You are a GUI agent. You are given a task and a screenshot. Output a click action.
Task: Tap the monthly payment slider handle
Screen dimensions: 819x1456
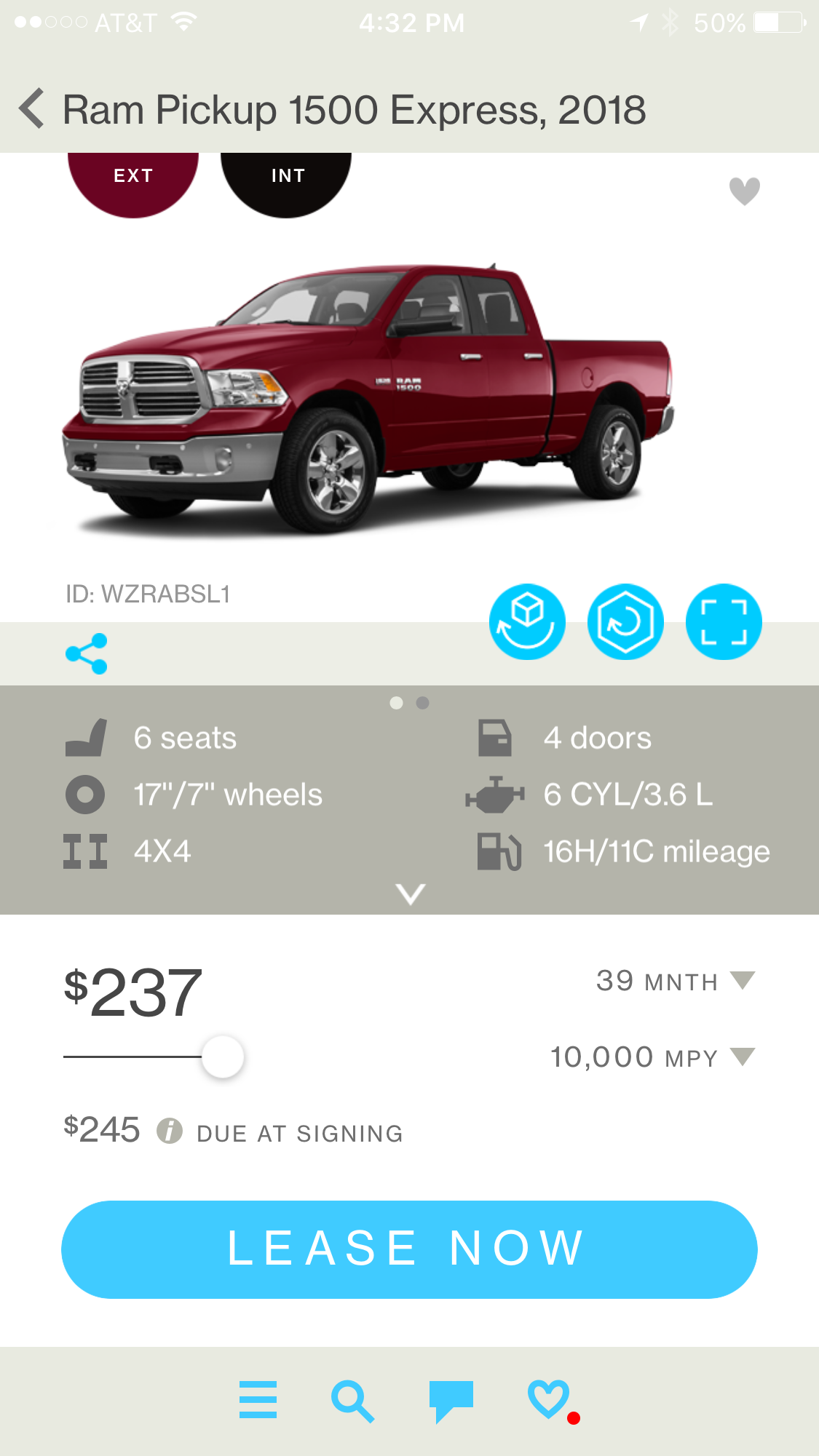click(223, 1057)
